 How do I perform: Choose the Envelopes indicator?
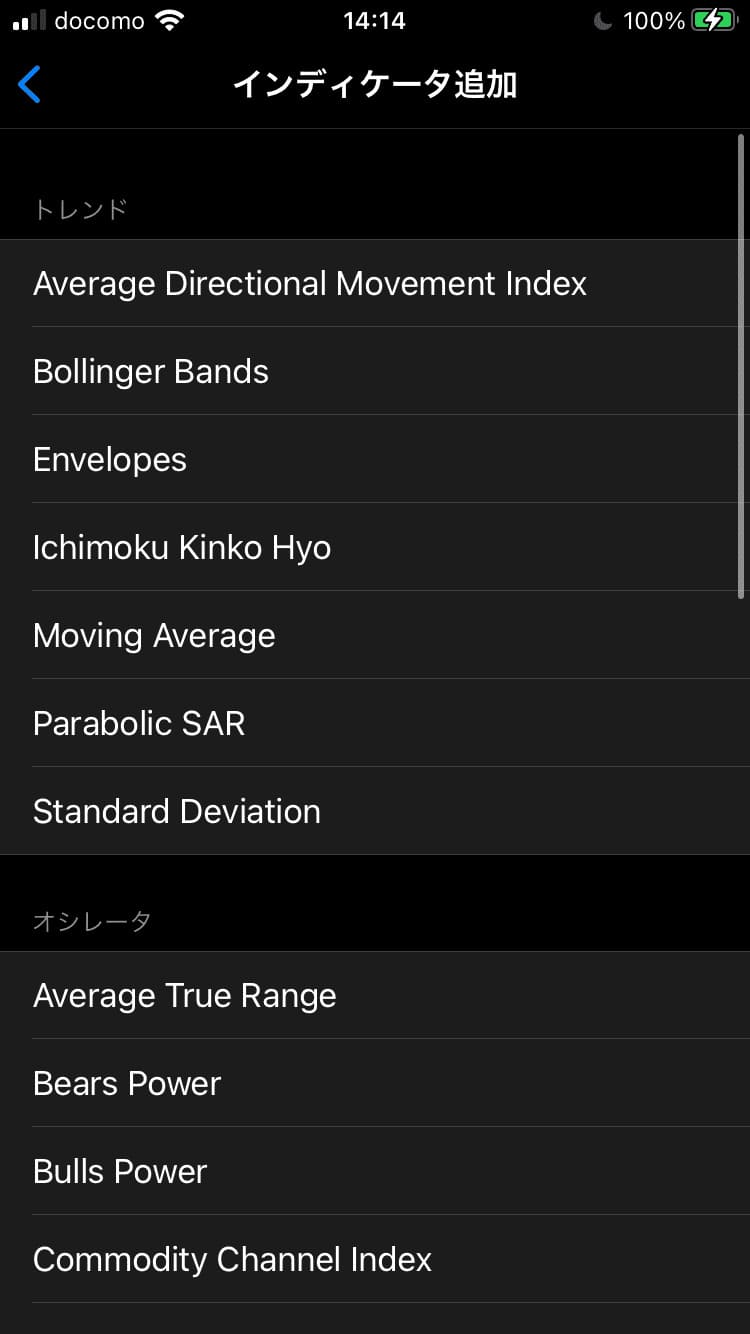point(375,459)
